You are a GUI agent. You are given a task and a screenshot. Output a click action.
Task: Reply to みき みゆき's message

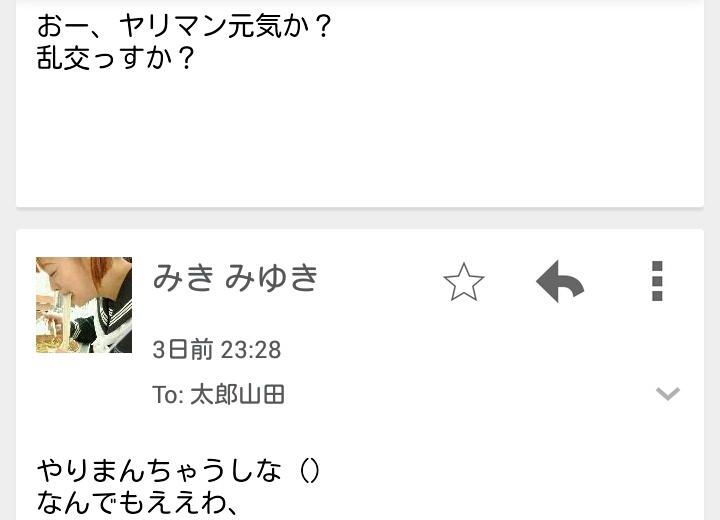pyautogui.click(x=560, y=282)
